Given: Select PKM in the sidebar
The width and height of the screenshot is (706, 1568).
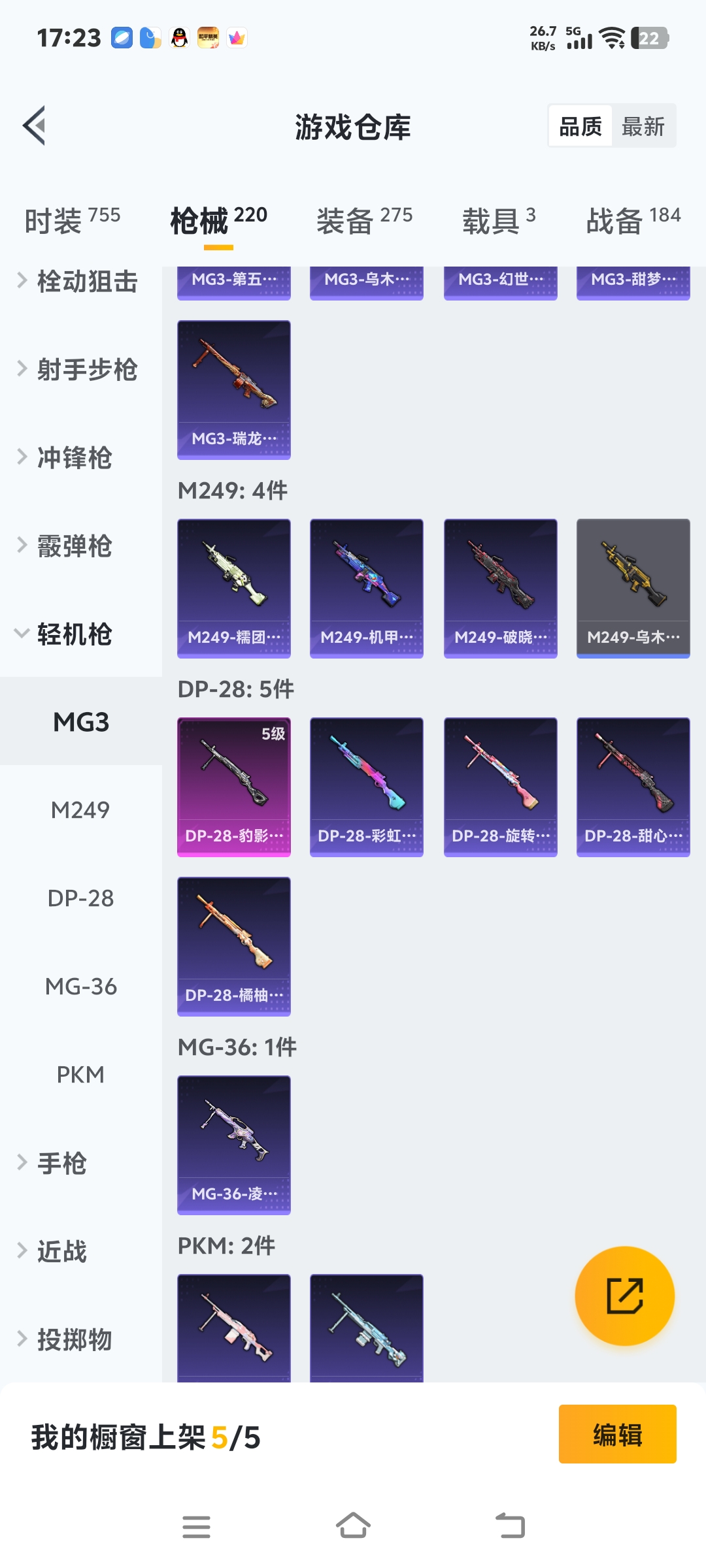Looking at the screenshot, I should pyautogui.click(x=80, y=1075).
